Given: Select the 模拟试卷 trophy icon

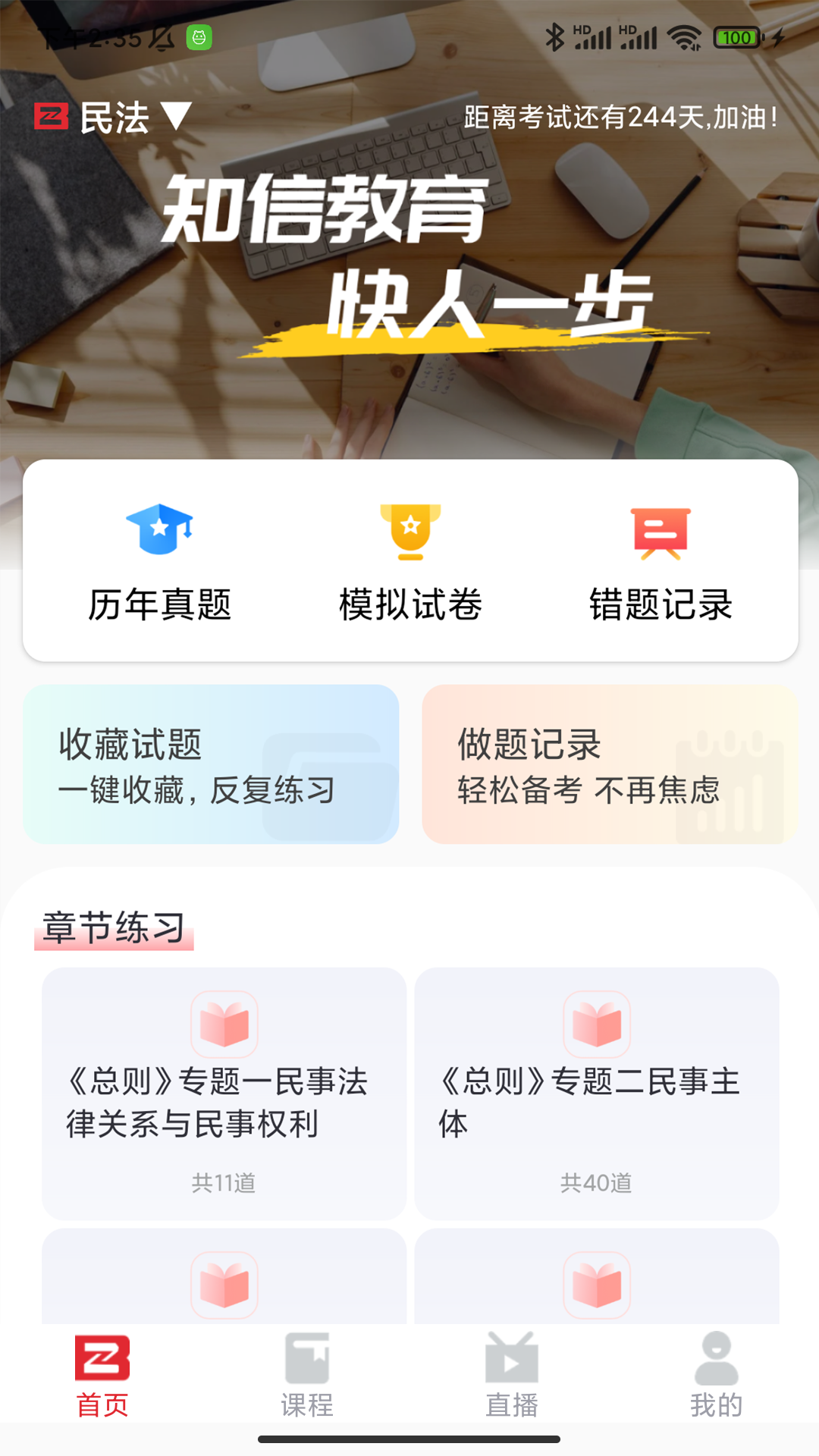Looking at the screenshot, I should click(412, 531).
